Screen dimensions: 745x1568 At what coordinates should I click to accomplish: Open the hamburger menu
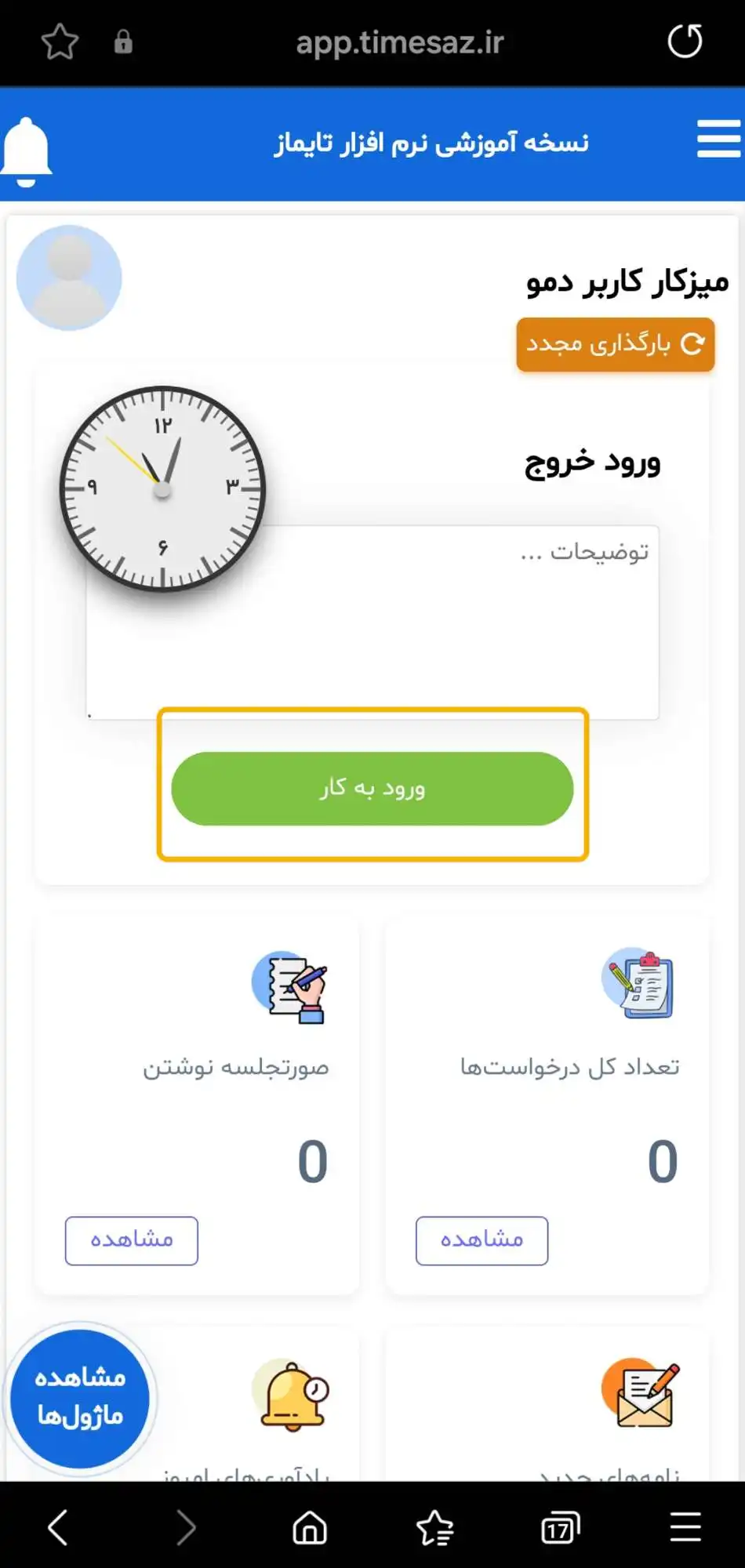(718, 140)
